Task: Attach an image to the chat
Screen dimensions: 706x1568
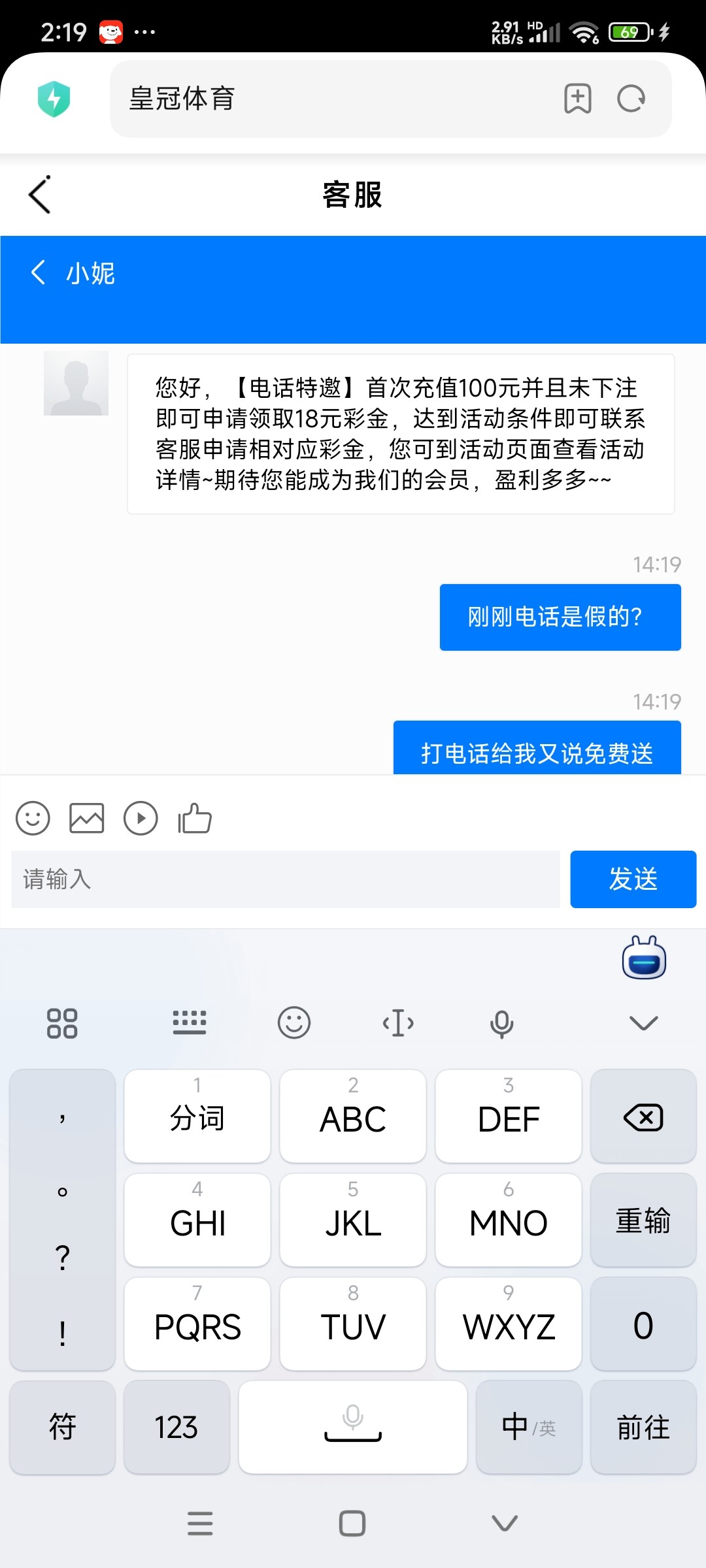Action: (87, 818)
